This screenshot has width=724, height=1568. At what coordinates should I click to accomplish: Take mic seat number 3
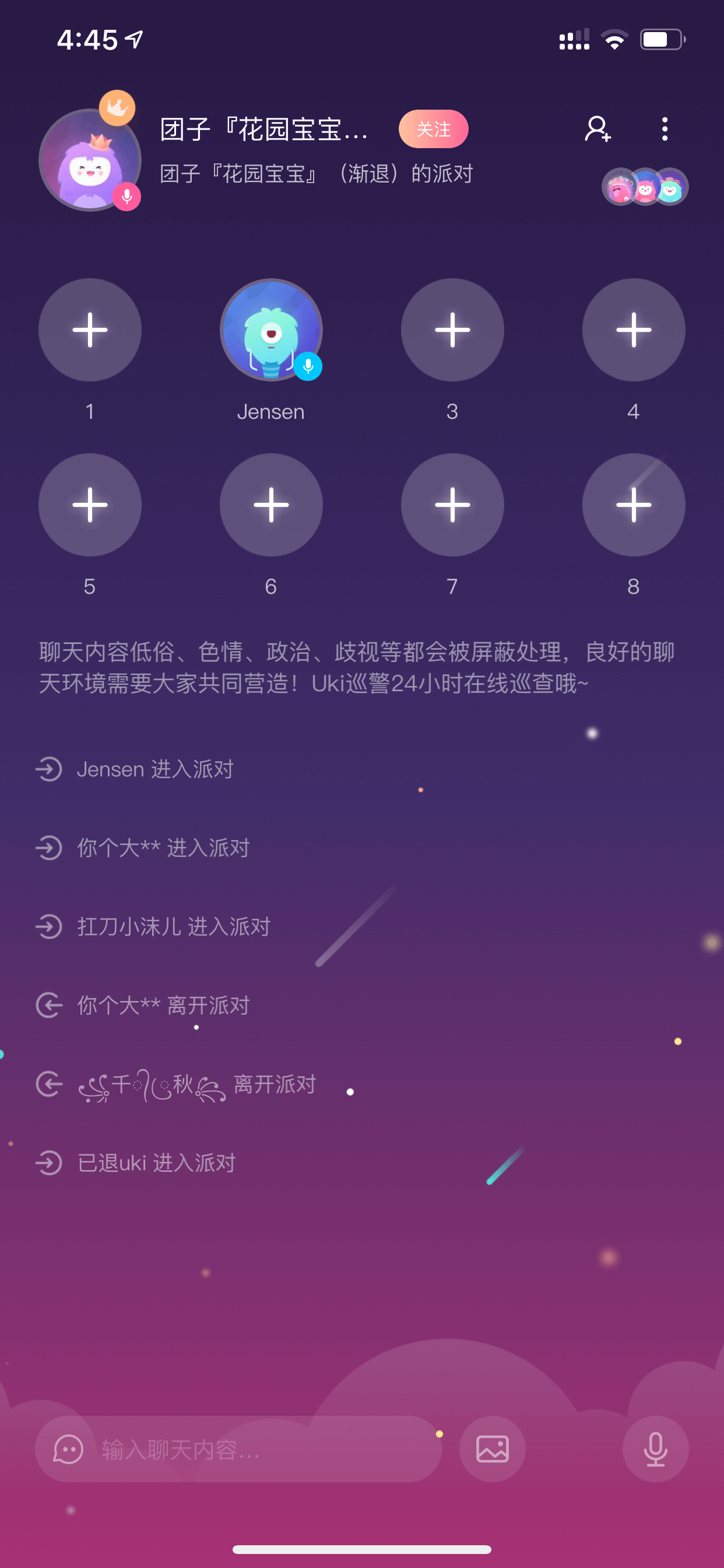[x=452, y=330]
